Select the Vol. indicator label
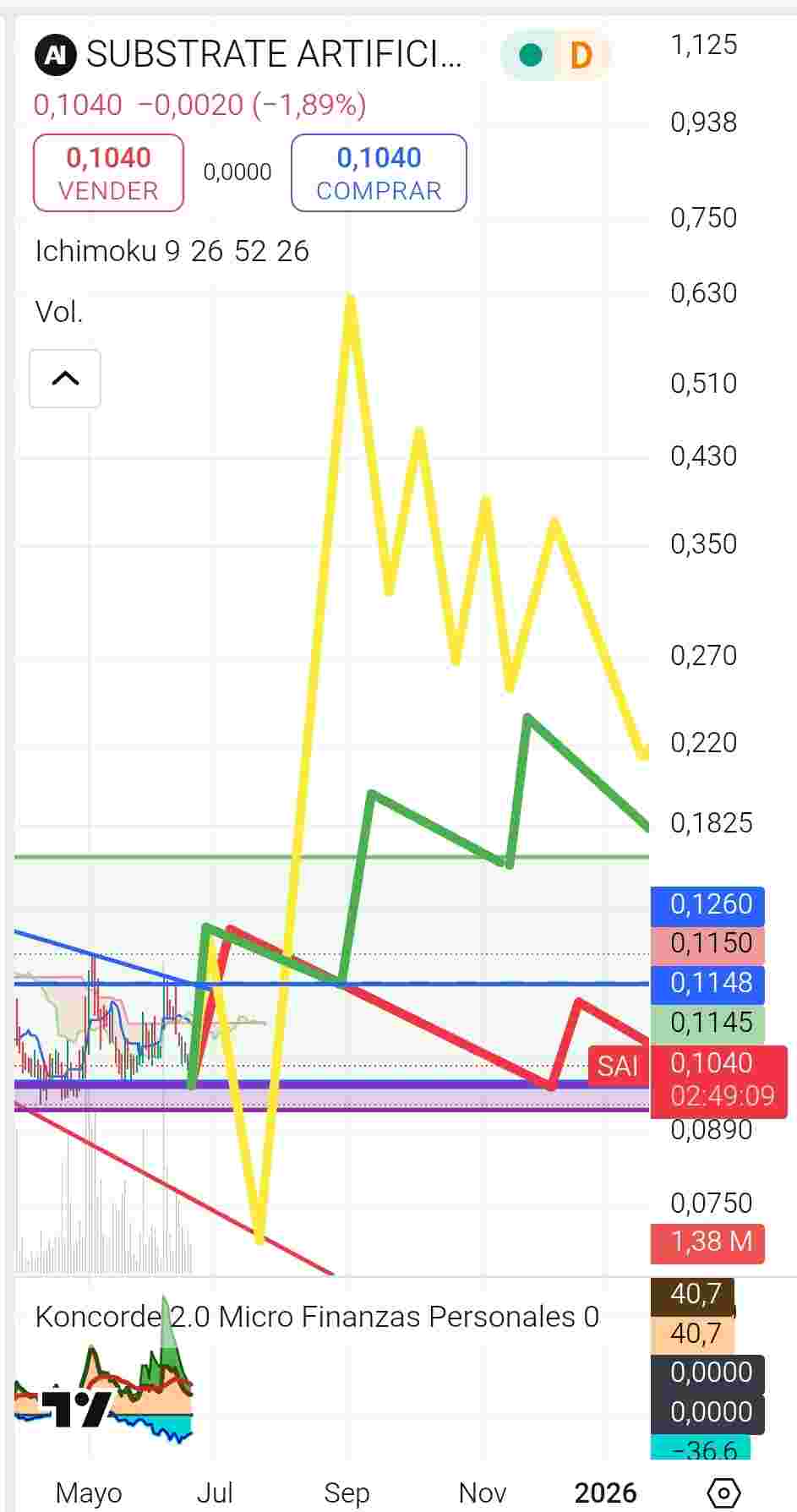 coord(59,313)
